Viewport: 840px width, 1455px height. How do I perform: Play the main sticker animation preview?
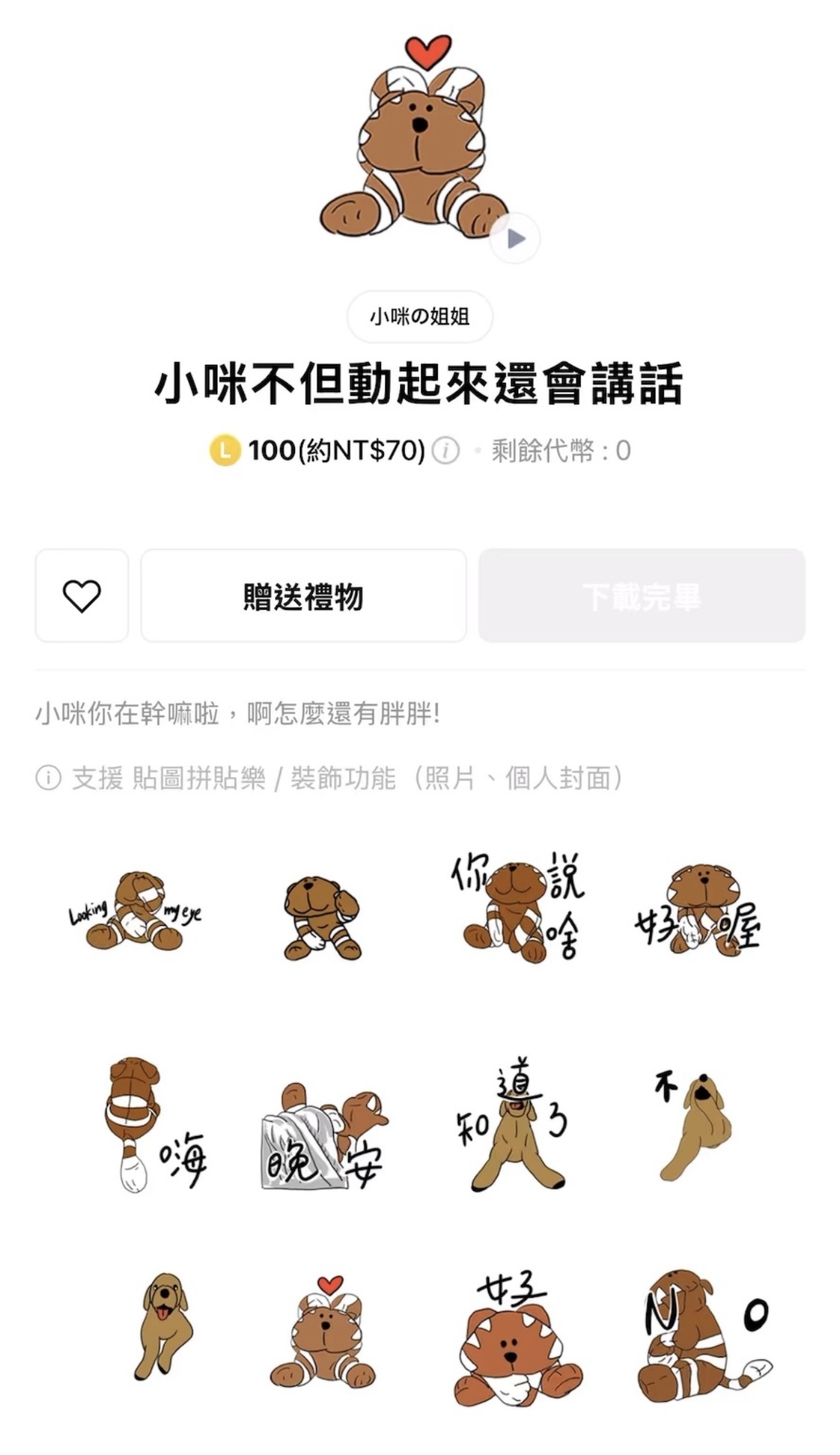515,238
